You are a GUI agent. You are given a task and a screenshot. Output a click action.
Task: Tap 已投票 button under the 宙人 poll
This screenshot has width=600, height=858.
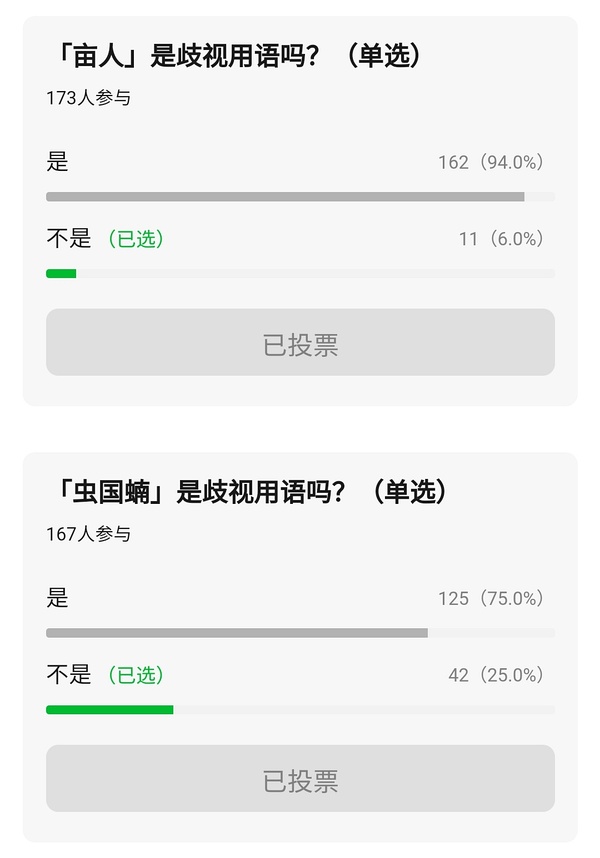[x=300, y=343]
